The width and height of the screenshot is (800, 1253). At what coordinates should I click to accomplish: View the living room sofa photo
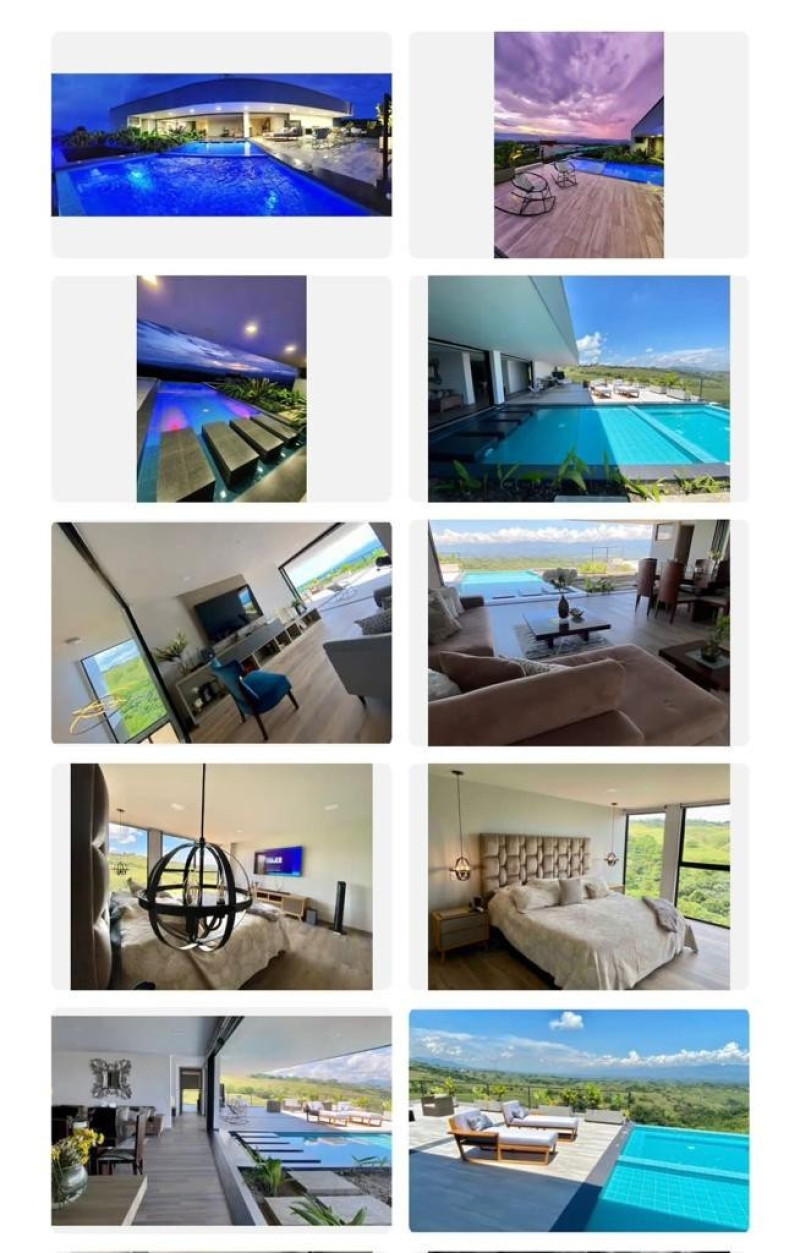(578, 632)
